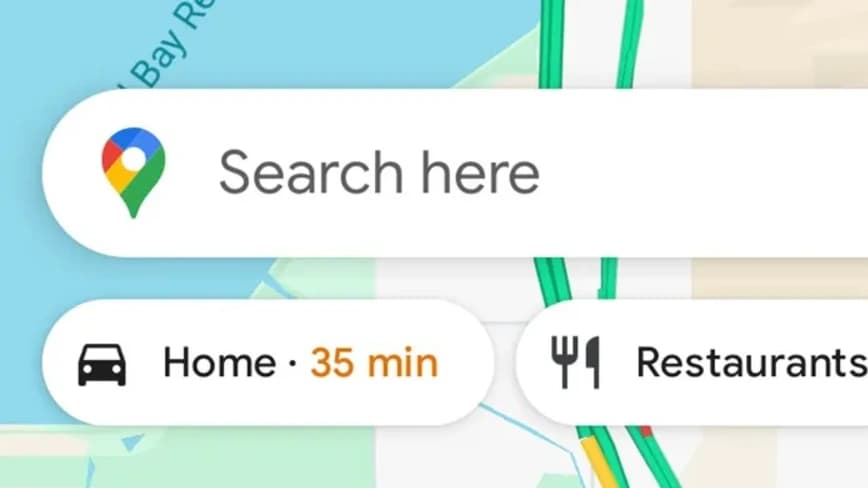The width and height of the screenshot is (868, 488).
Task: Tap the Home 35 min chip
Action: pos(268,362)
